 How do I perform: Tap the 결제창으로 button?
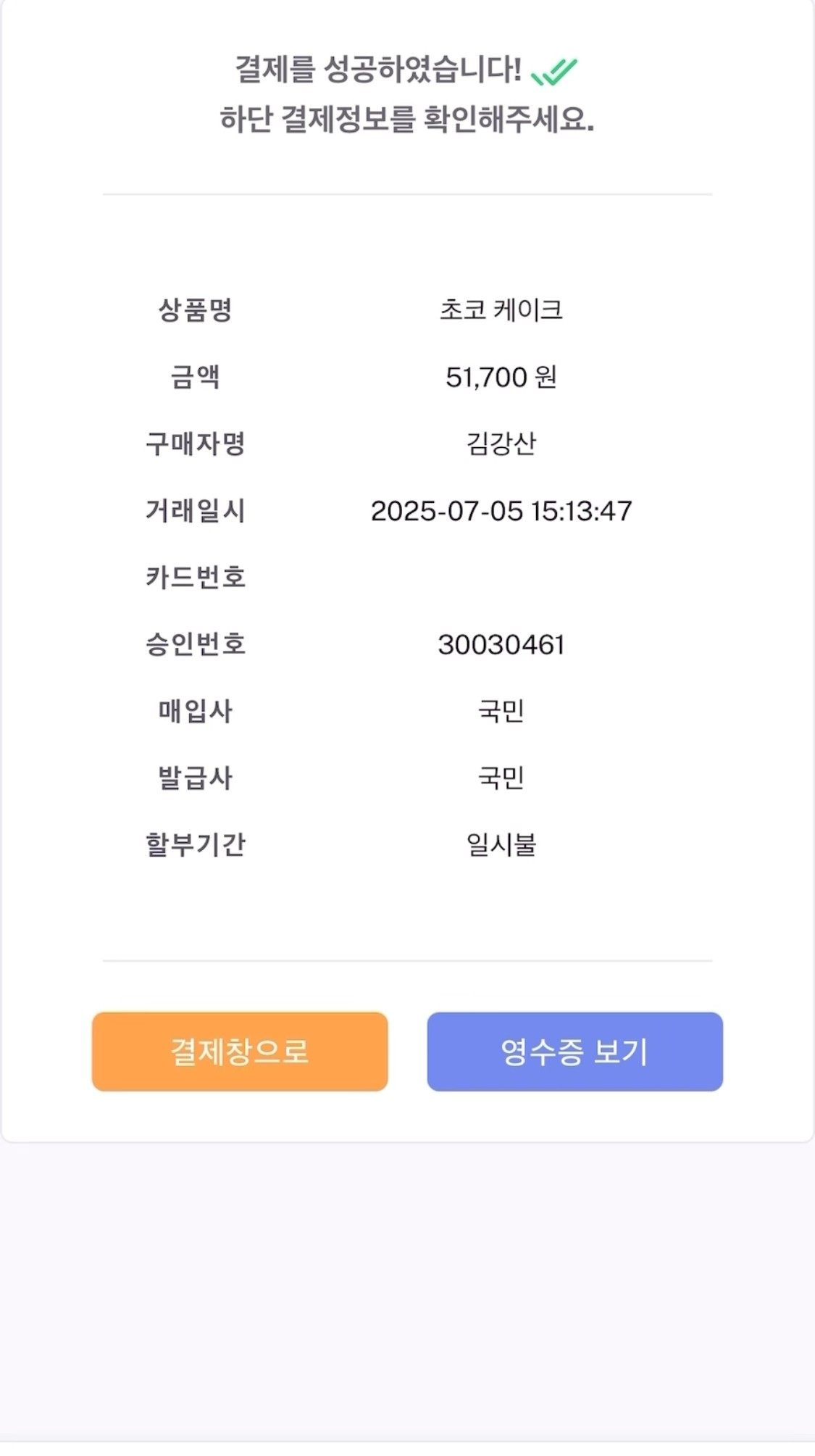[x=240, y=1051]
